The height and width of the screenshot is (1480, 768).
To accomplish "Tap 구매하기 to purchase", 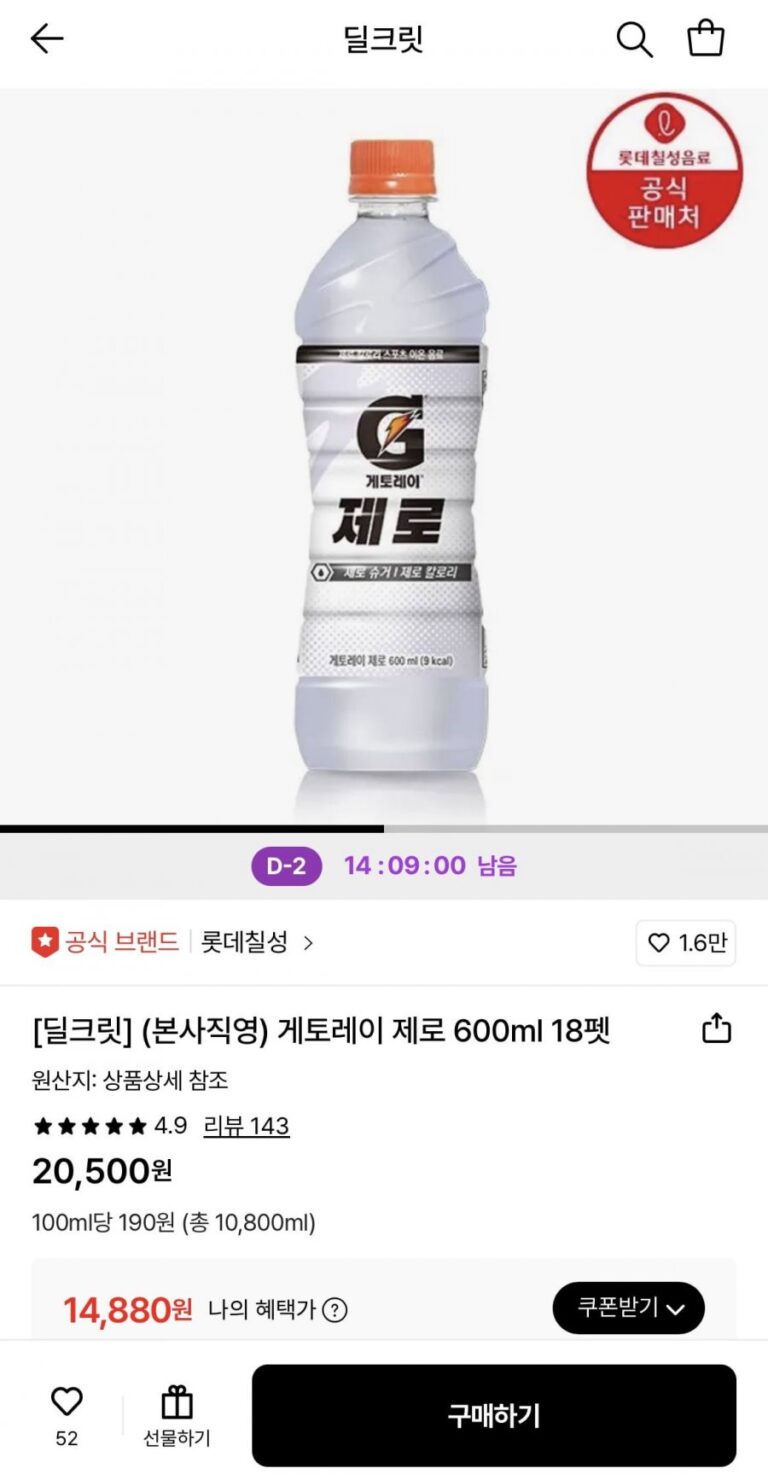I will point(494,1415).
